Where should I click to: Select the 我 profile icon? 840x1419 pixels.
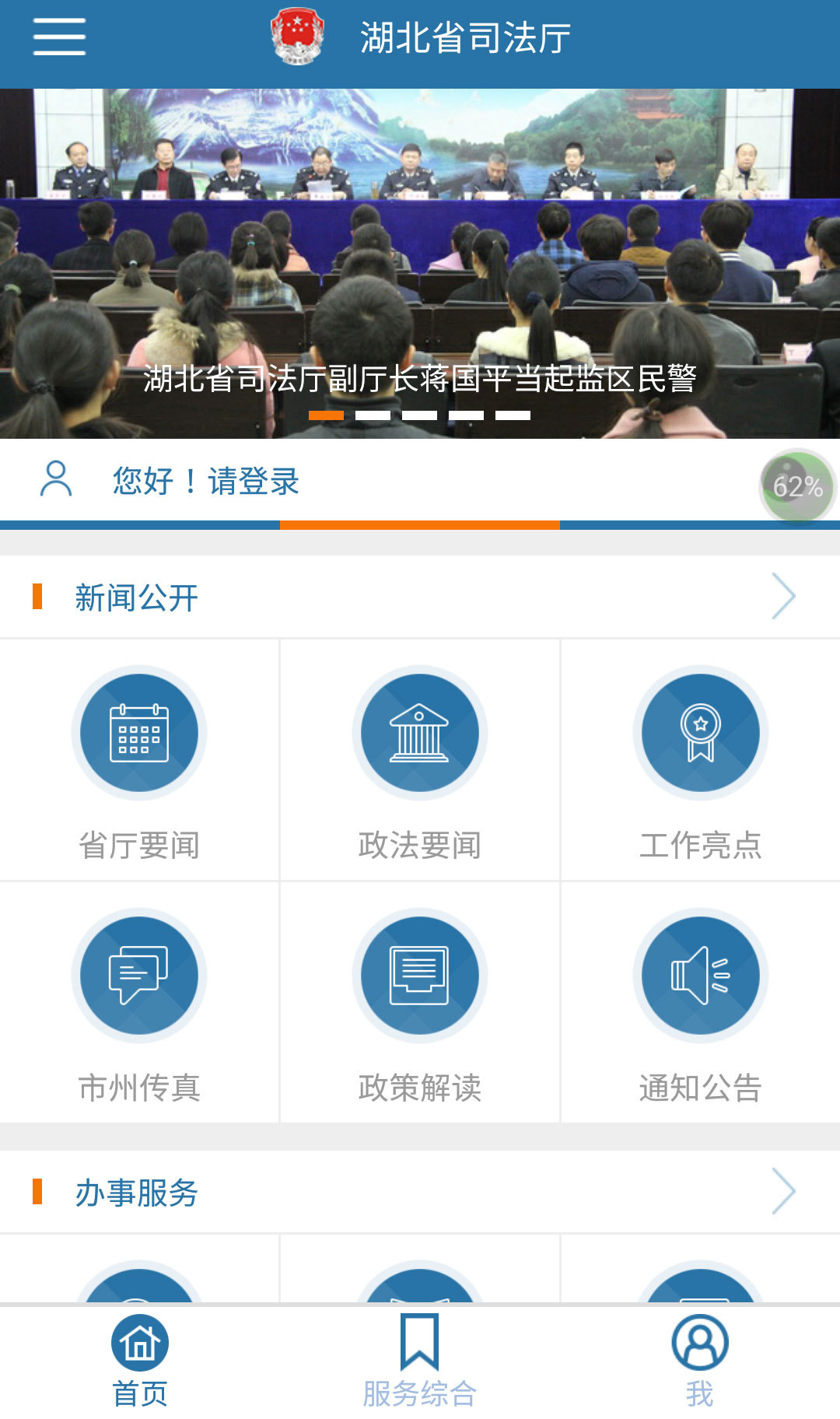point(698,1340)
